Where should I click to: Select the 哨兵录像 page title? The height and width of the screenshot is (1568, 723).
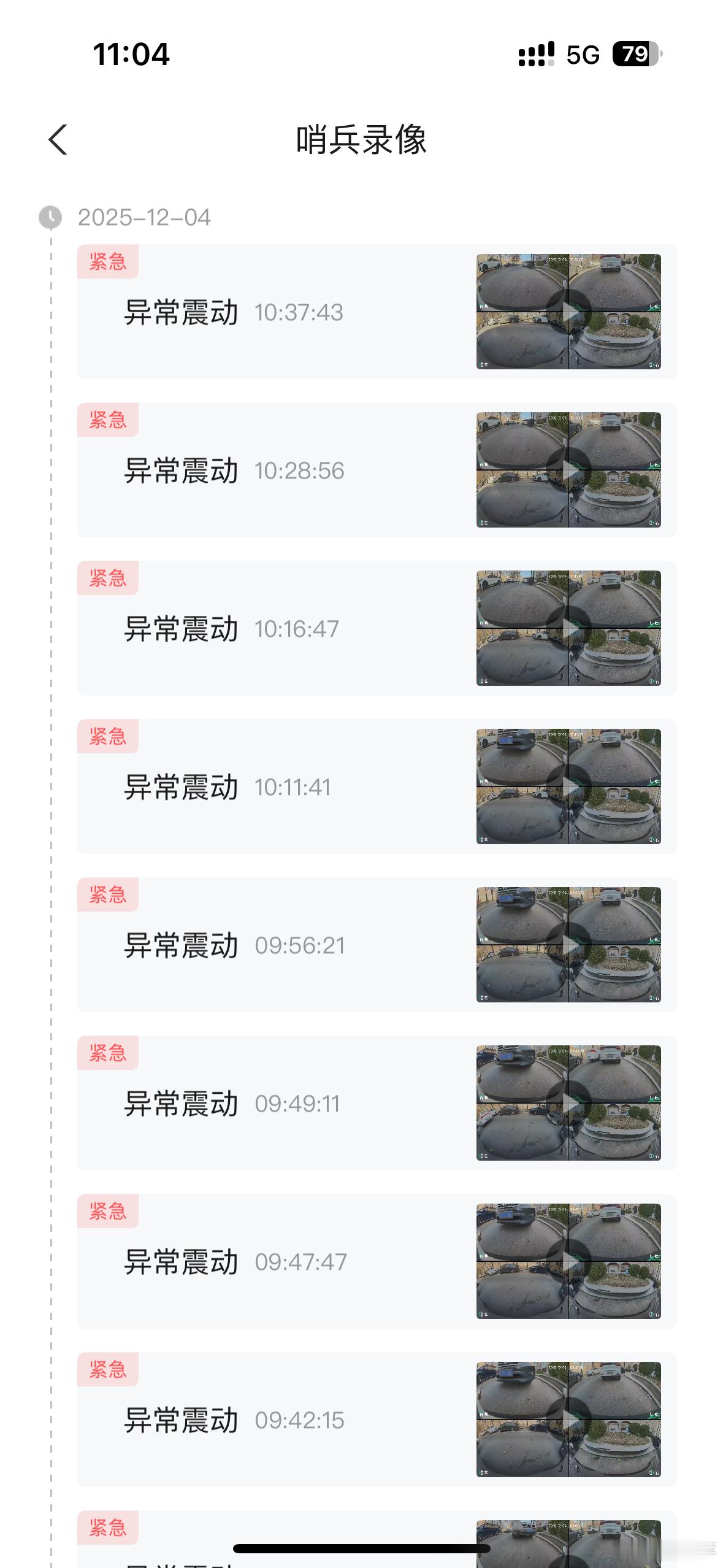pyautogui.click(x=361, y=140)
